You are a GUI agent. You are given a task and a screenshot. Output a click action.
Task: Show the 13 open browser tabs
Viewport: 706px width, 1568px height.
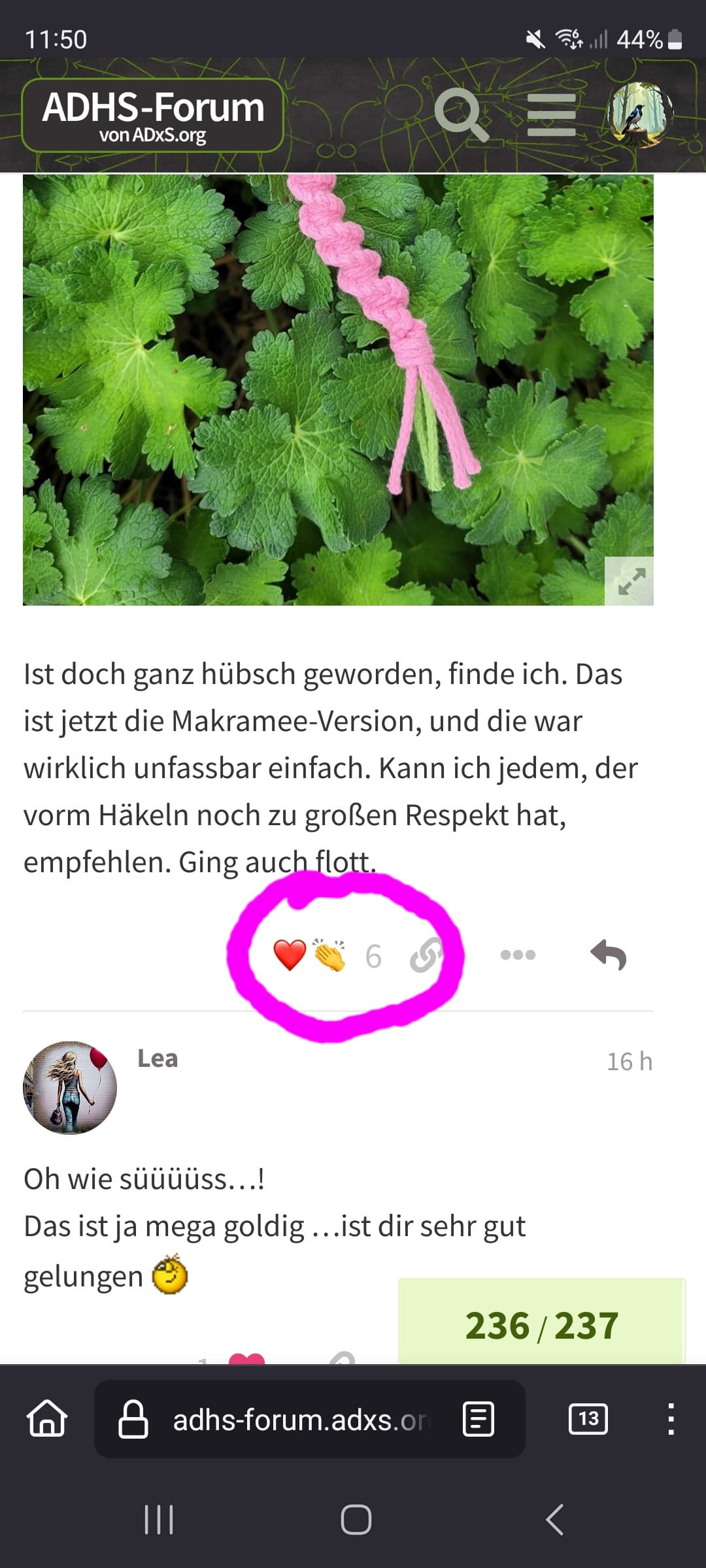click(588, 1419)
